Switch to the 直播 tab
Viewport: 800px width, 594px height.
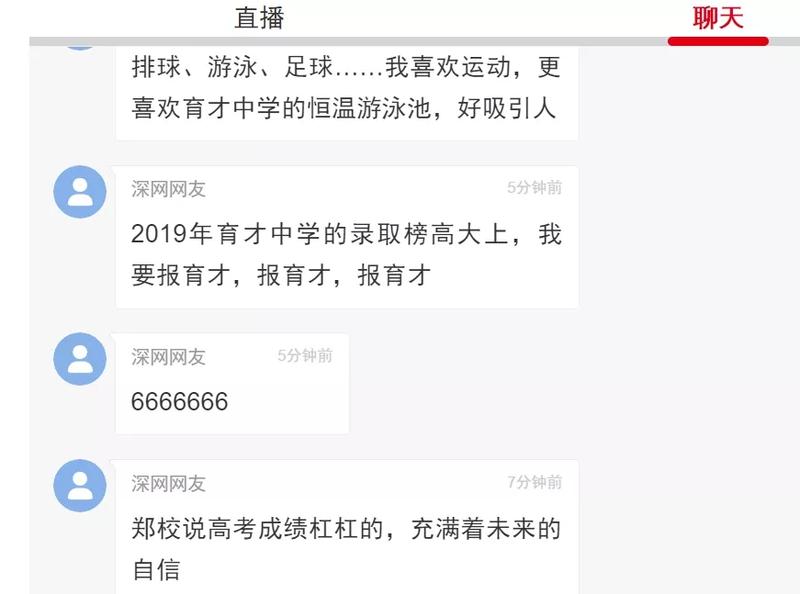tap(259, 18)
